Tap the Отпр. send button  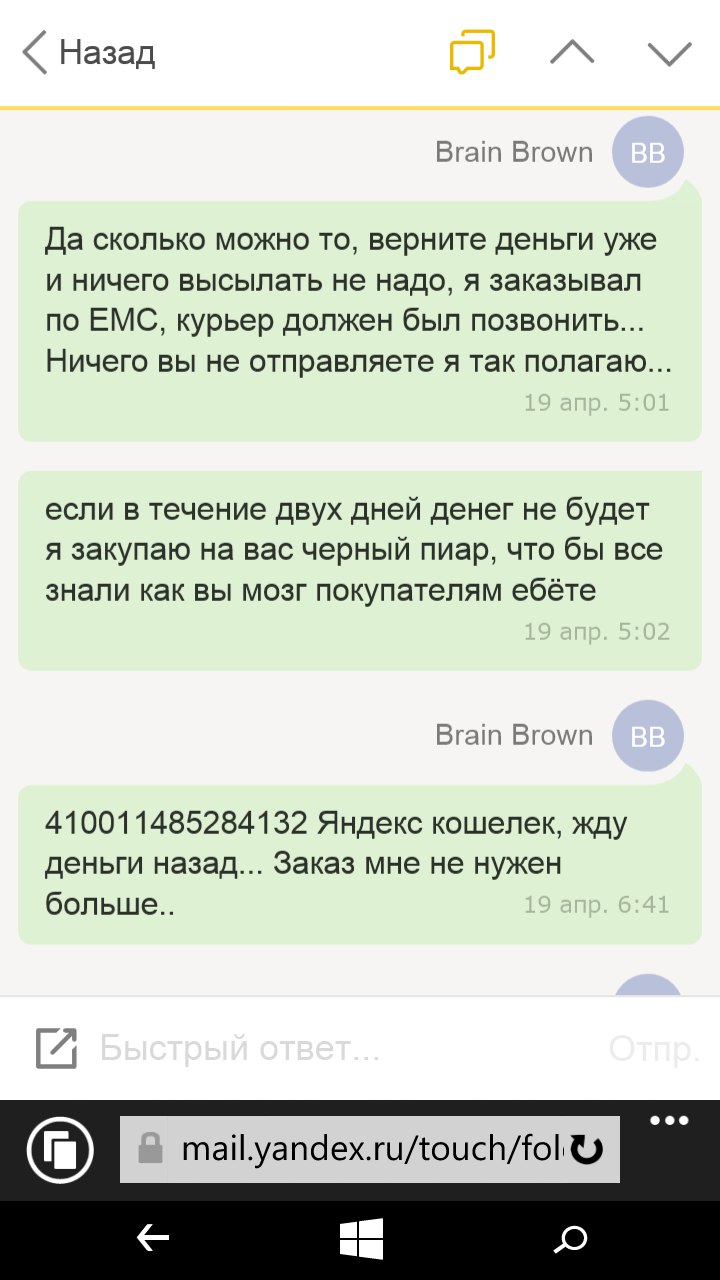pyautogui.click(x=654, y=1049)
